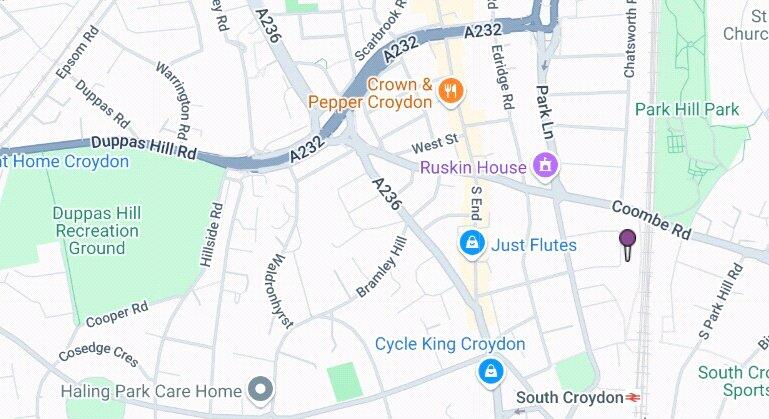Viewport: 769px width, 419px height.
Task: Tap the purple location pin
Action: [627, 241]
